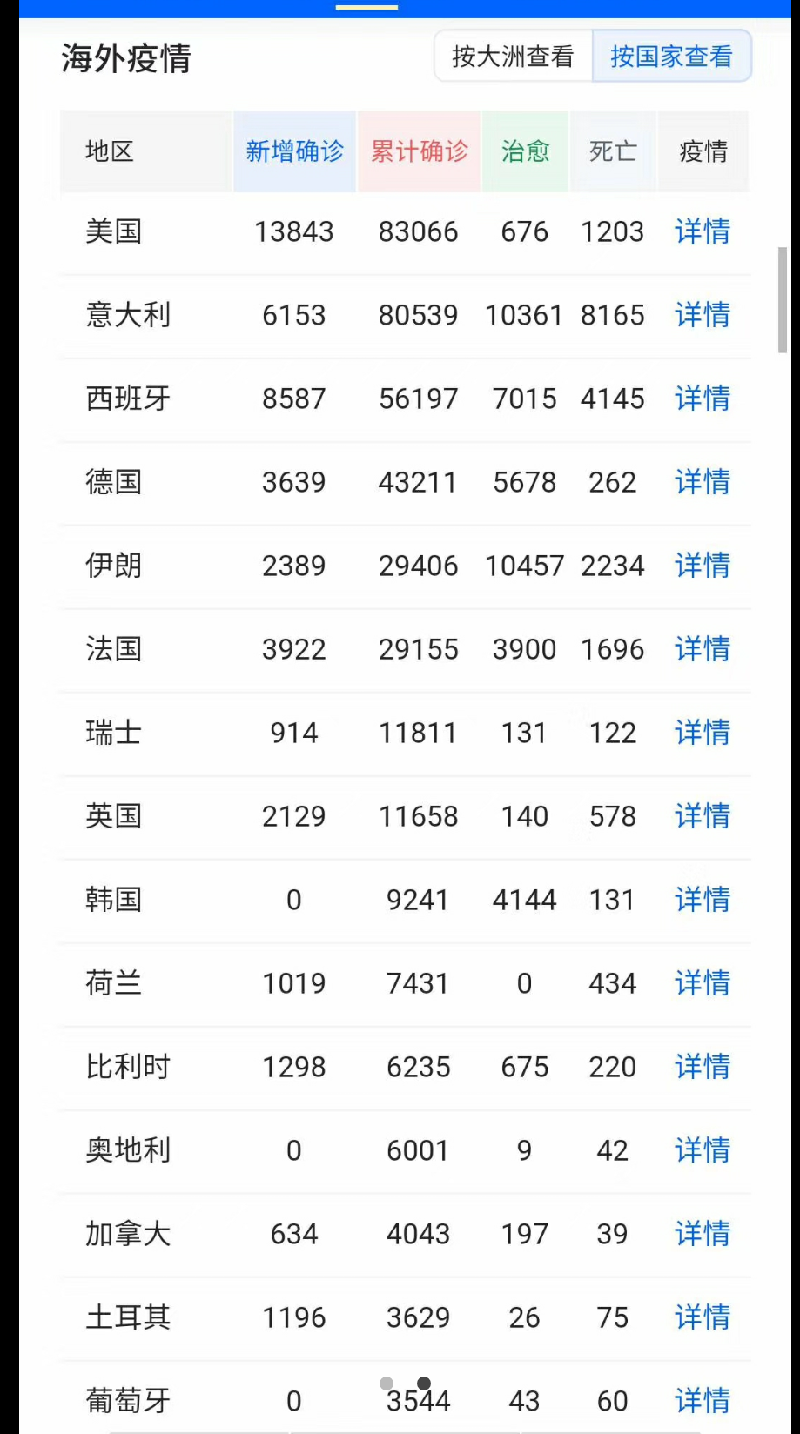
Task: Open 土耳其 详情 link
Action: click(x=702, y=1317)
